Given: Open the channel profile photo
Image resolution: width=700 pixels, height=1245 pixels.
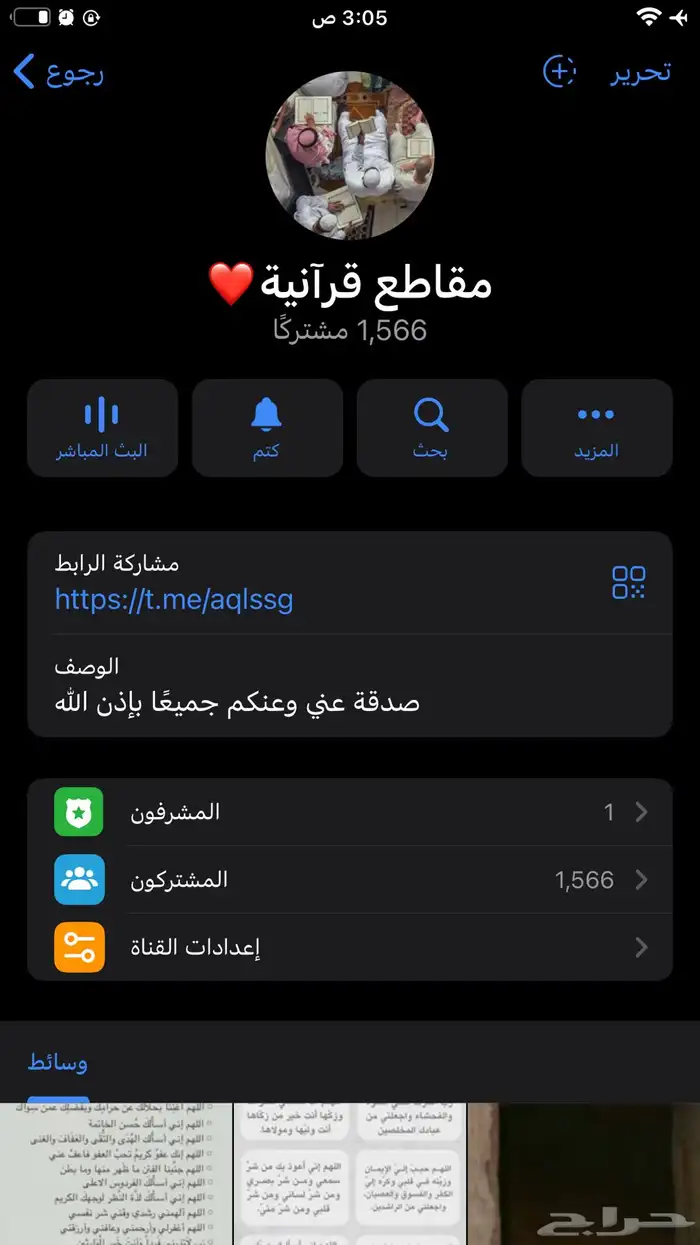Looking at the screenshot, I should coord(349,155).
